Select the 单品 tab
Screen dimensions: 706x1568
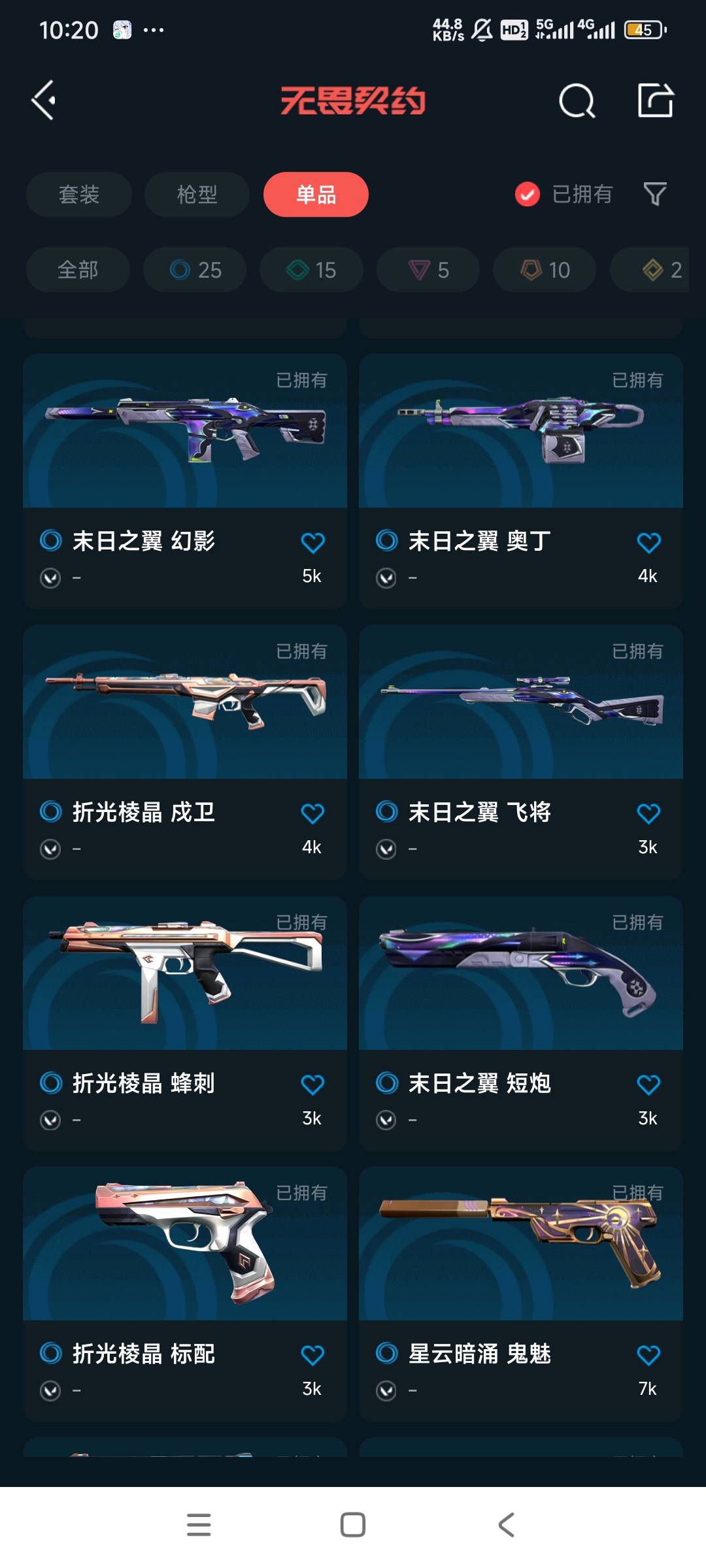[x=316, y=195]
